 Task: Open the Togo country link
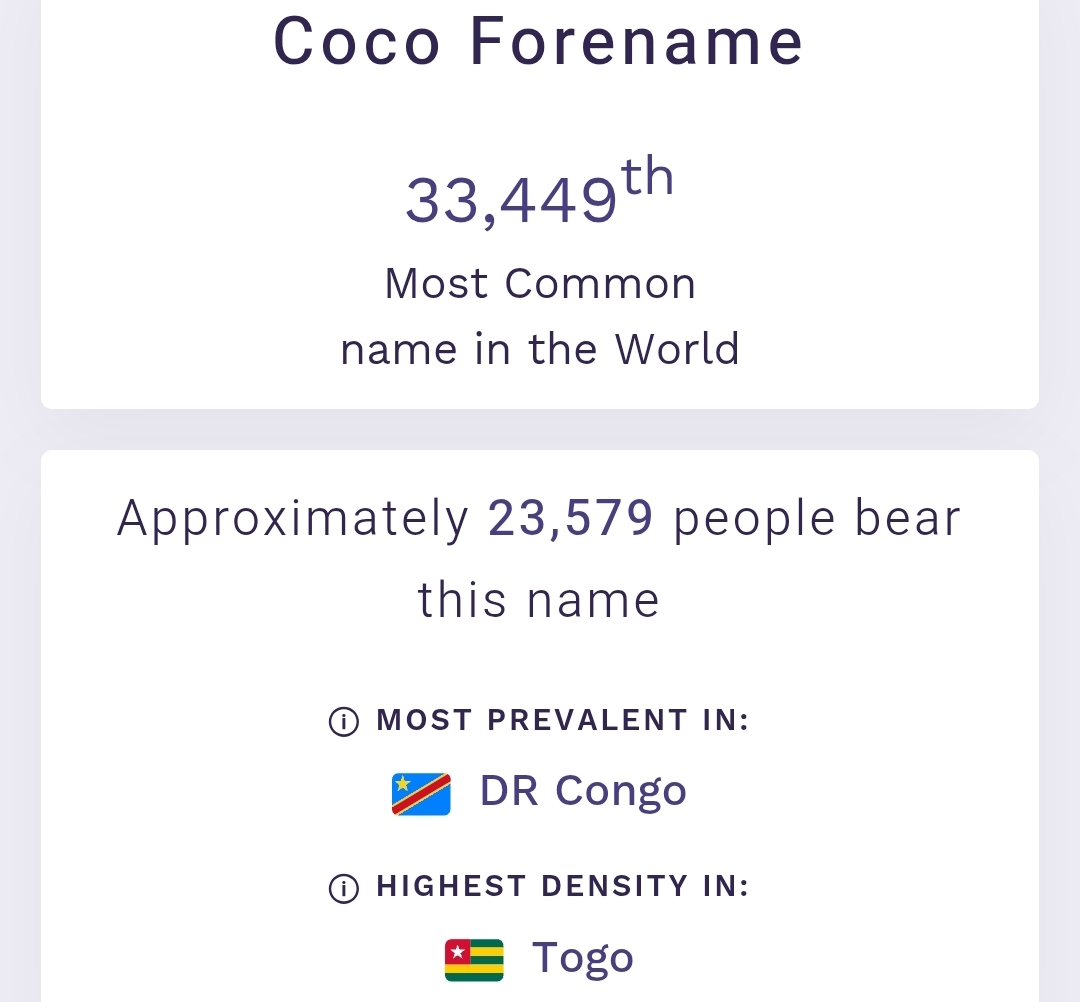coord(582,957)
